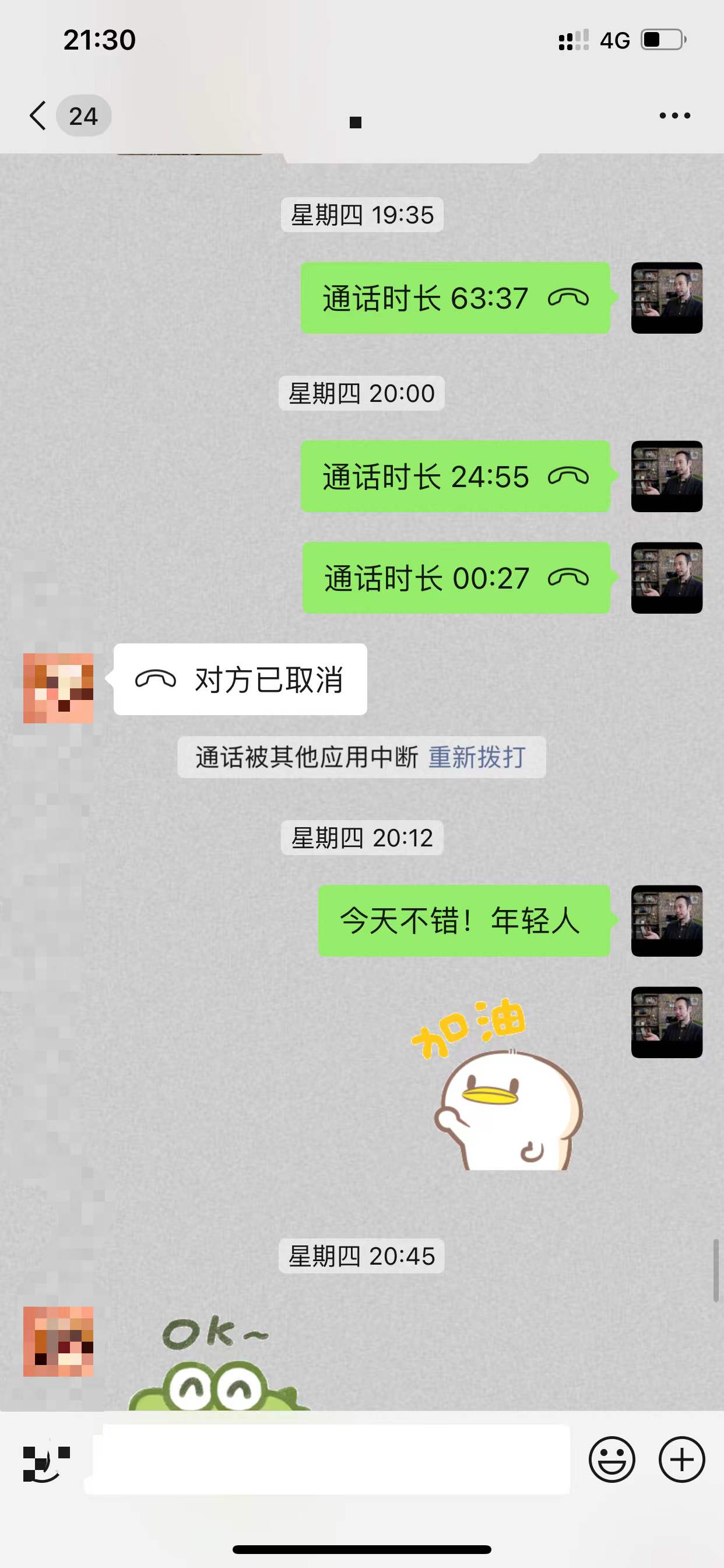Call back from the 通话时长 24:55 bubble
The height and width of the screenshot is (1568, 724).
[x=455, y=477]
